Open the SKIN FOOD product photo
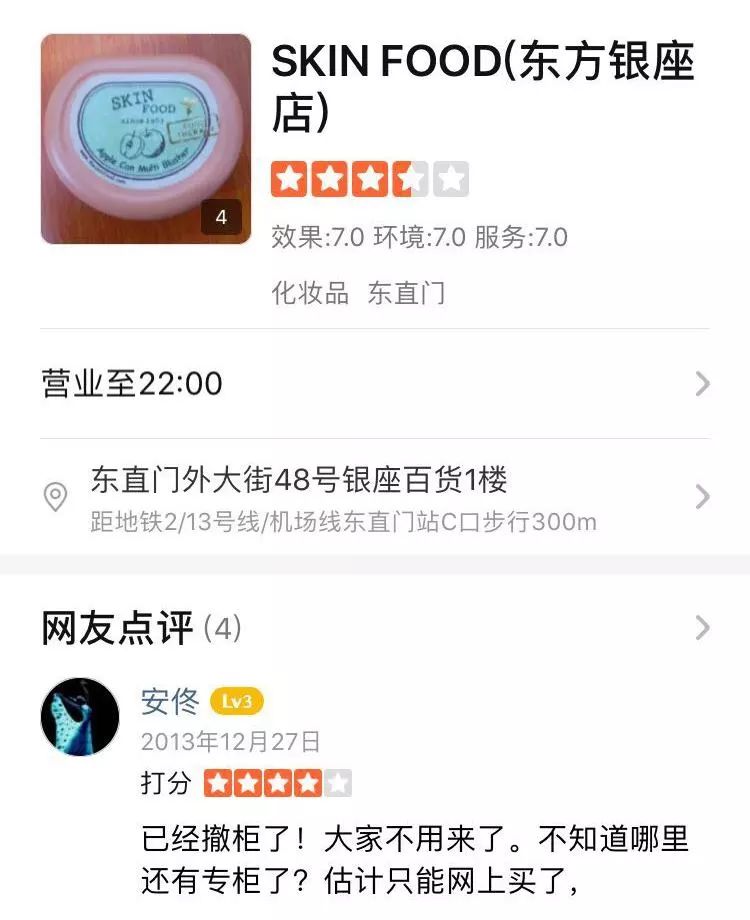This screenshot has width=750, height=920. (x=143, y=135)
